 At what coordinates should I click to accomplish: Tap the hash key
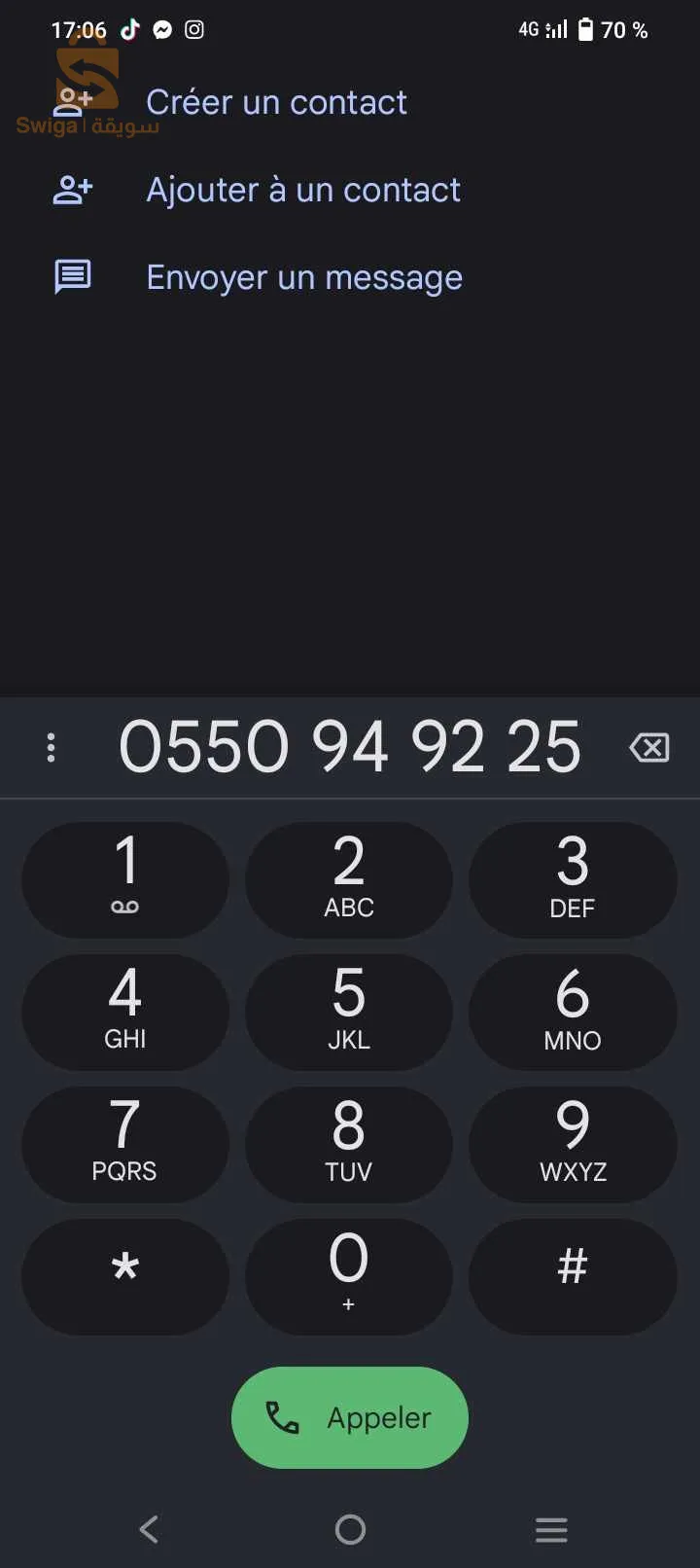click(x=573, y=1276)
